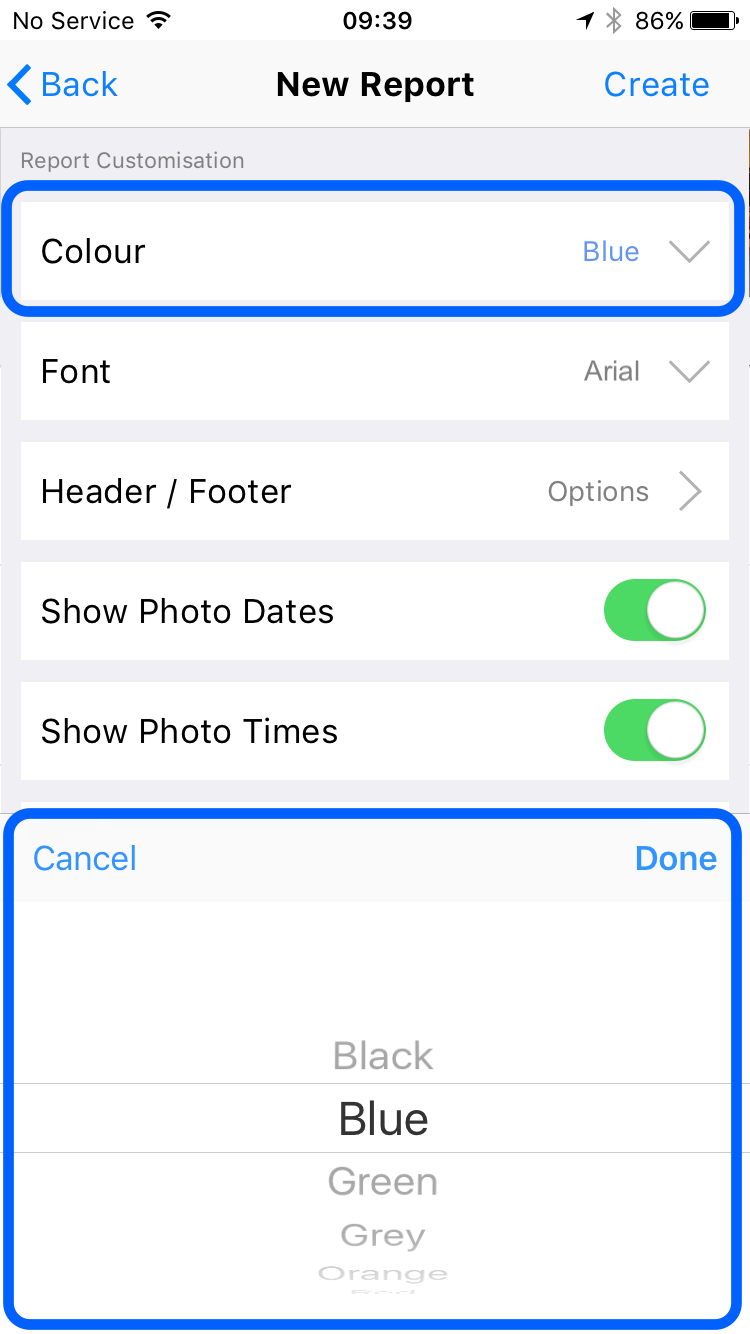Image resolution: width=750 pixels, height=1334 pixels.
Task: Disable Show Photo Dates
Action: [655, 610]
